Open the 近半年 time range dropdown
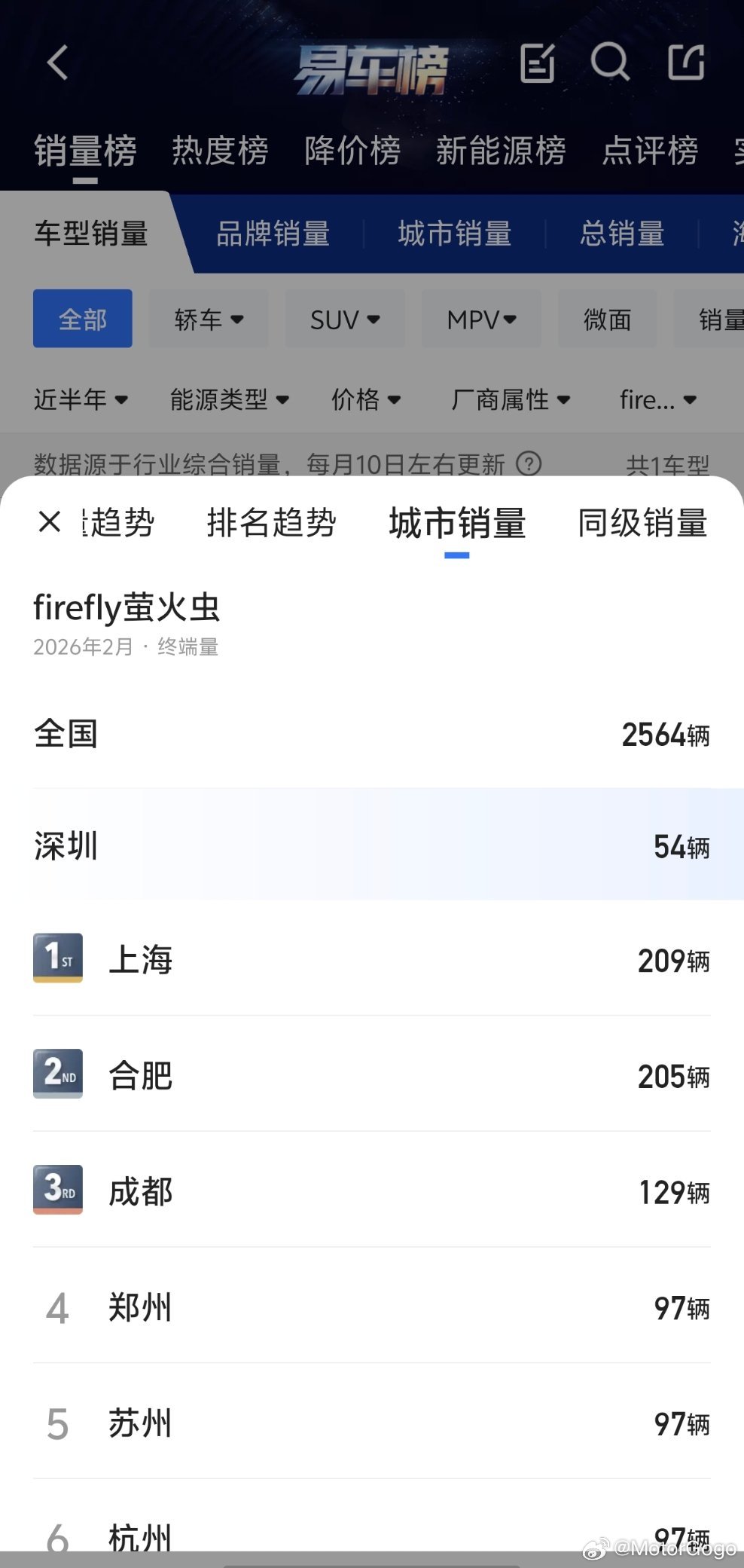Screen dimensions: 744x1568 click(x=81, y=400)
